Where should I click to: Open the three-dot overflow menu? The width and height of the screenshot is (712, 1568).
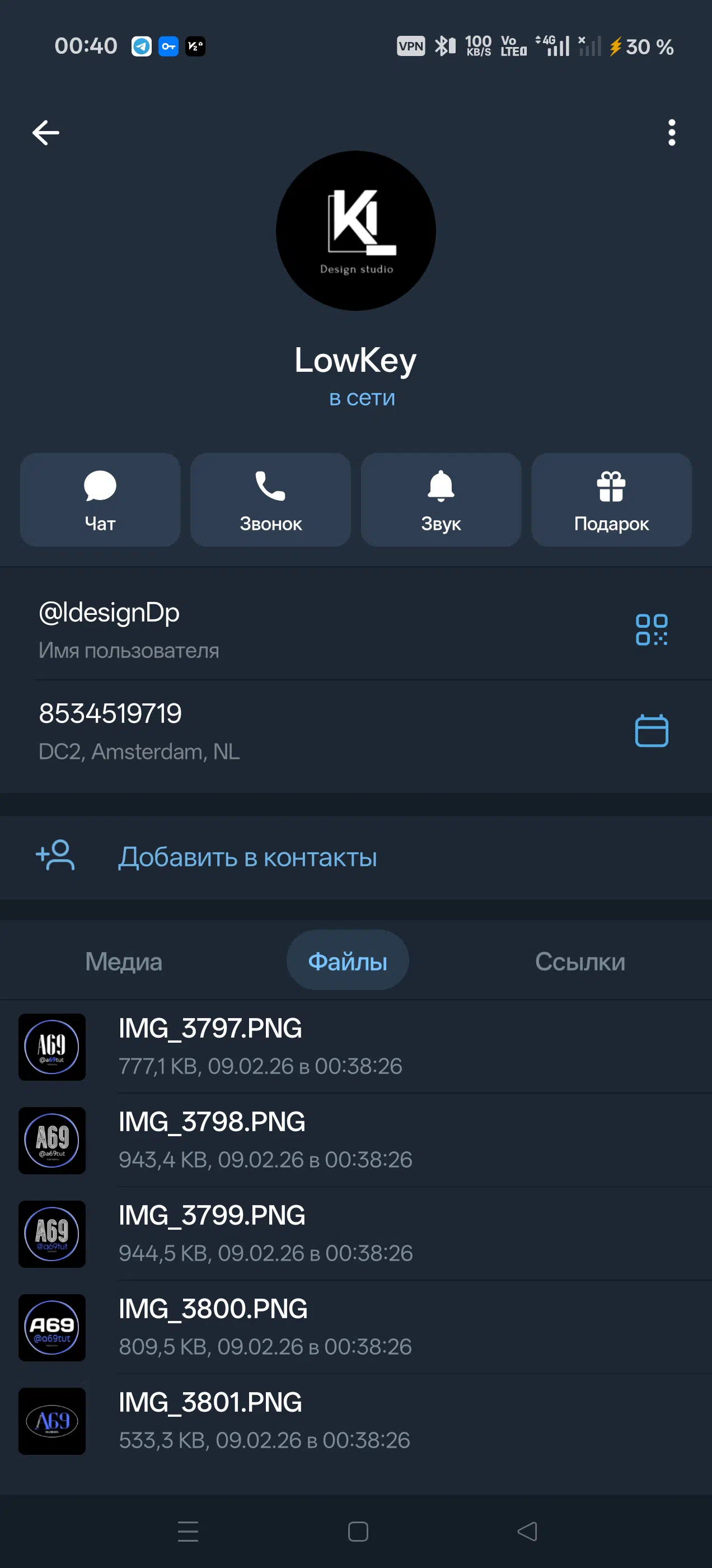pyautogui.click(x=671, y=133)
